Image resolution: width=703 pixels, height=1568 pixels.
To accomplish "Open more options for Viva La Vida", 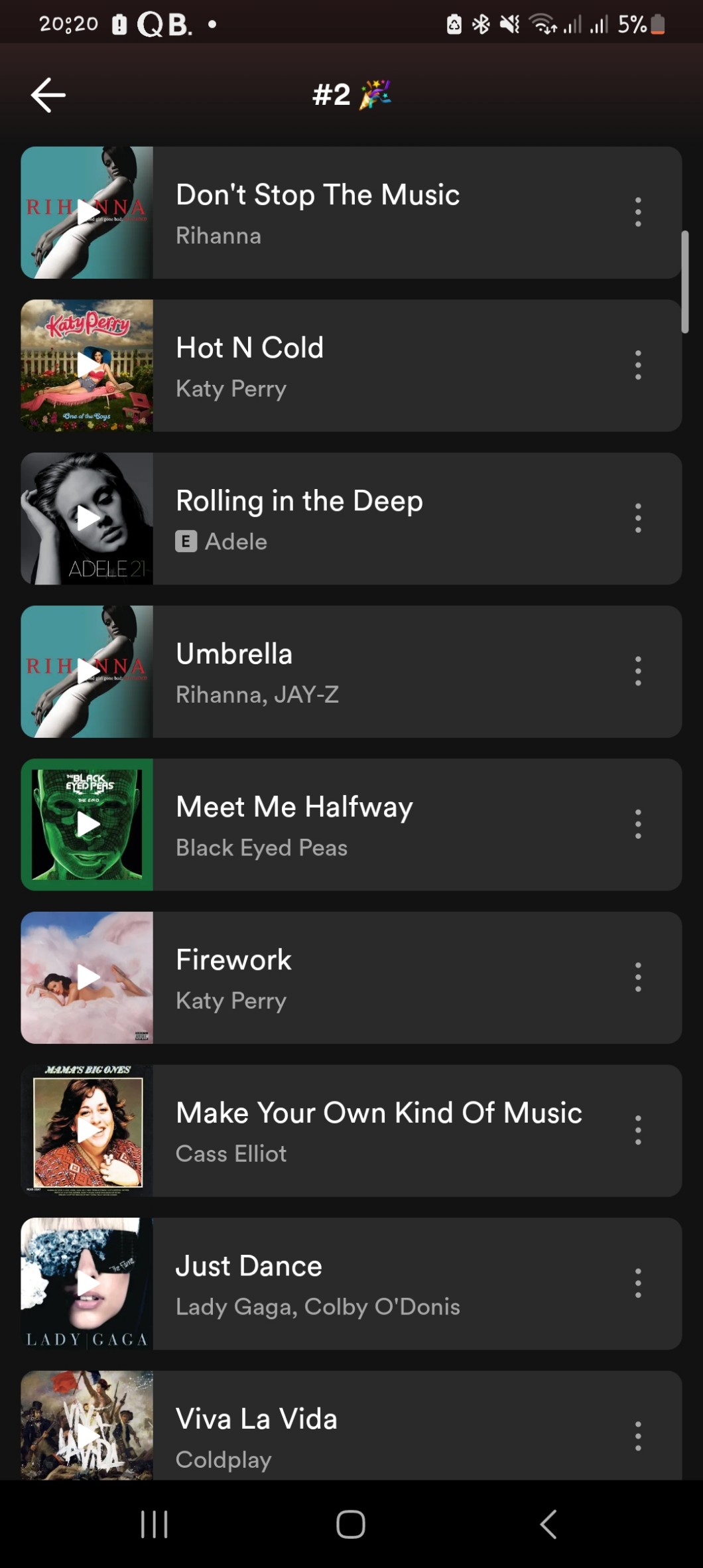I will [x=638, y=1436].
